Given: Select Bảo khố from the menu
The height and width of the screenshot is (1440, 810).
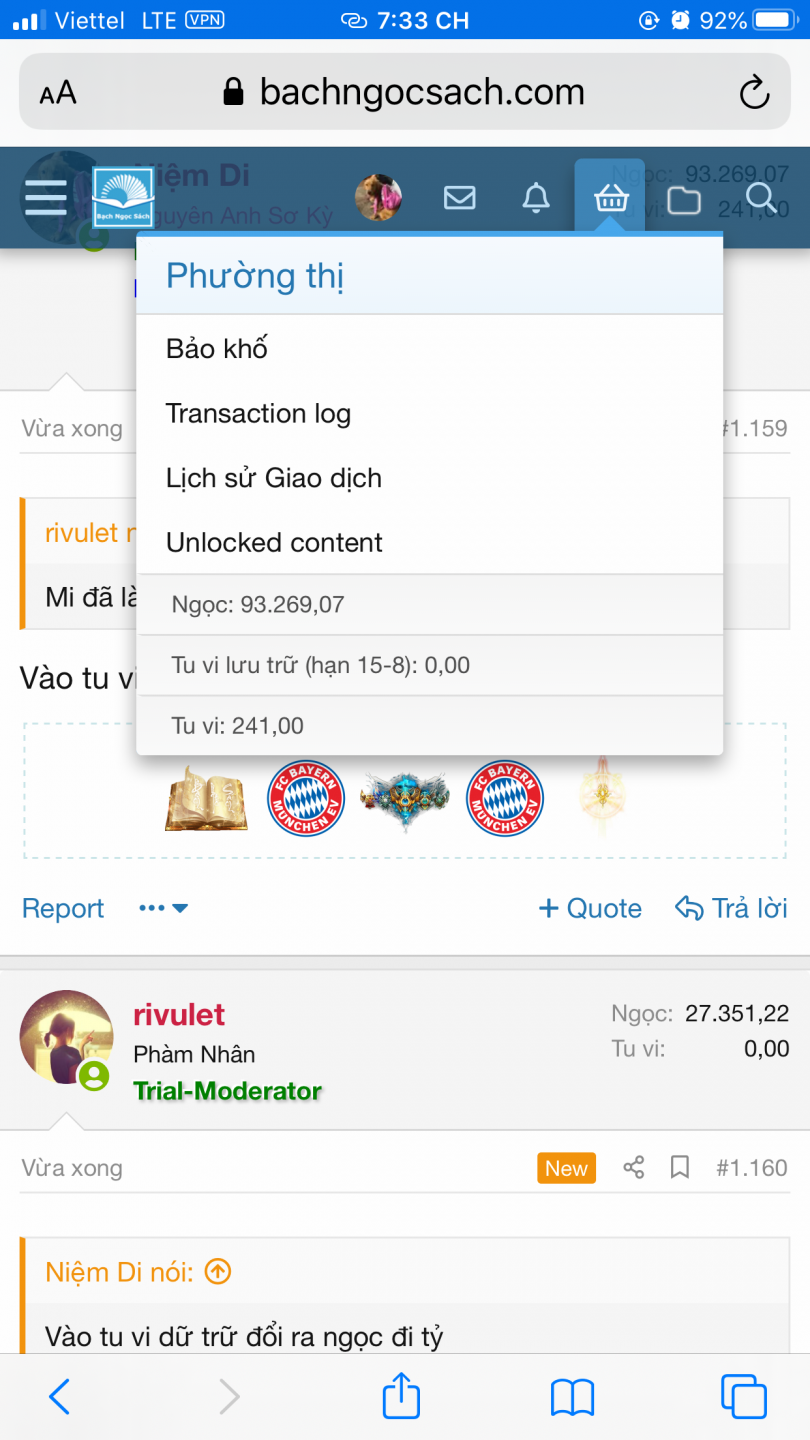Looking at the screenshot, I should pos(217,349).
